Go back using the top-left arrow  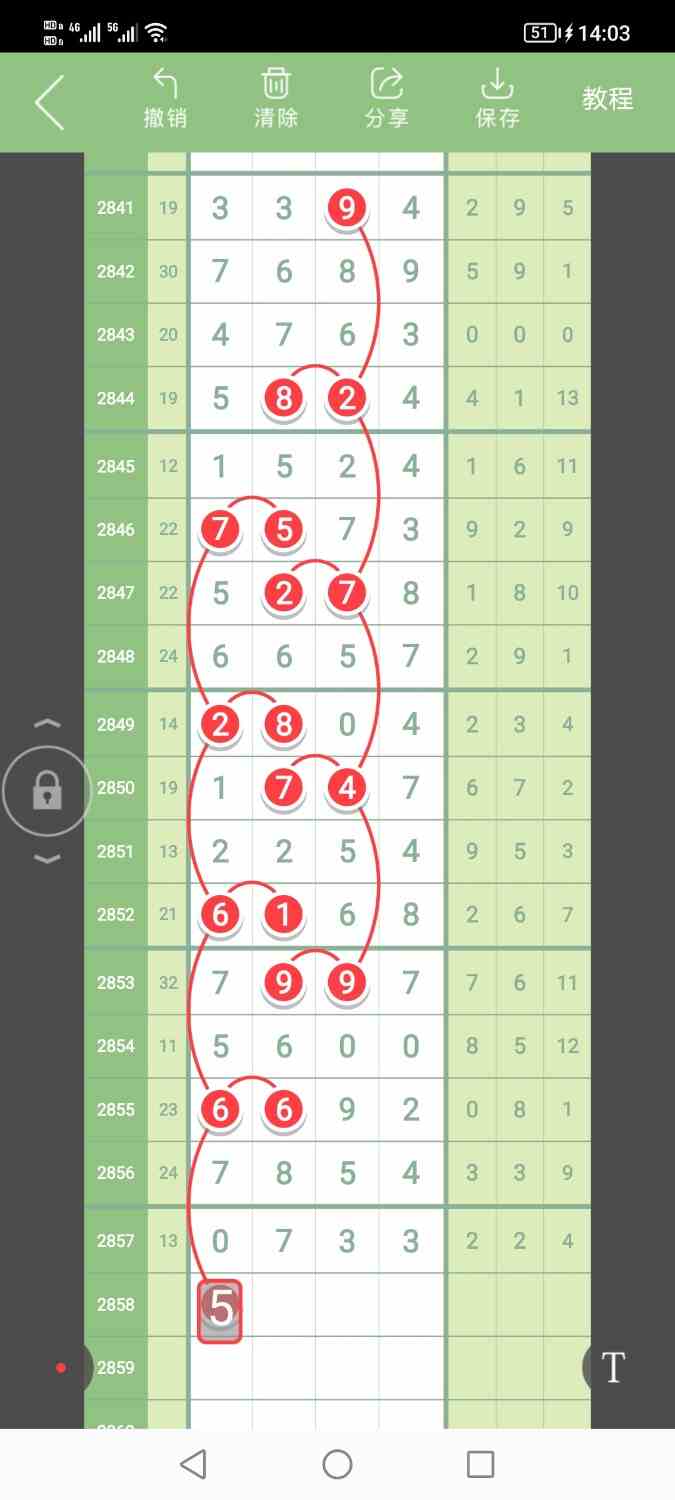tap(50, 102)
